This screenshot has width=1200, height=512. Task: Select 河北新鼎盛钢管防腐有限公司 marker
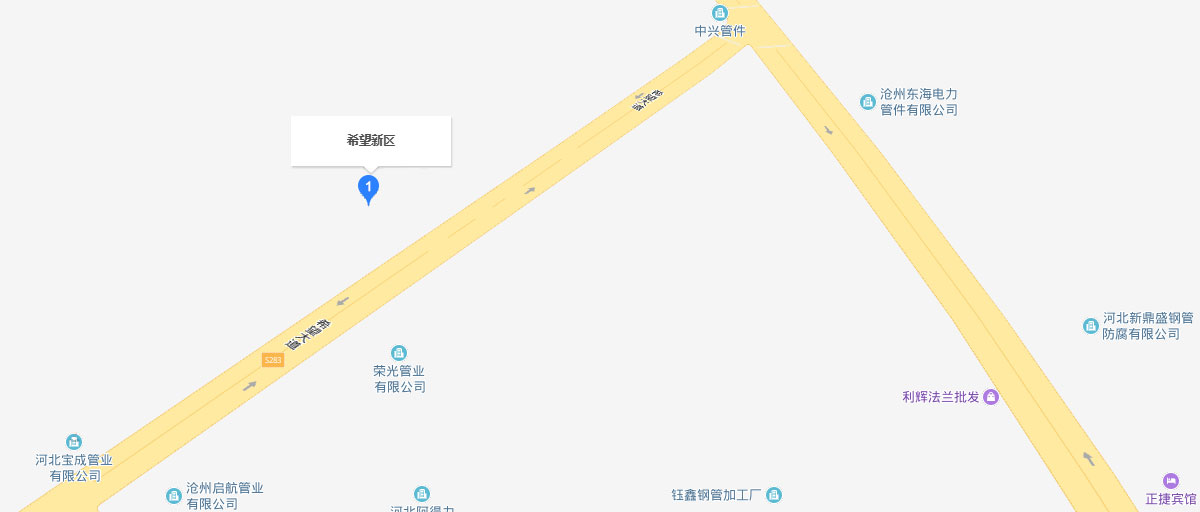point(1091,325)
